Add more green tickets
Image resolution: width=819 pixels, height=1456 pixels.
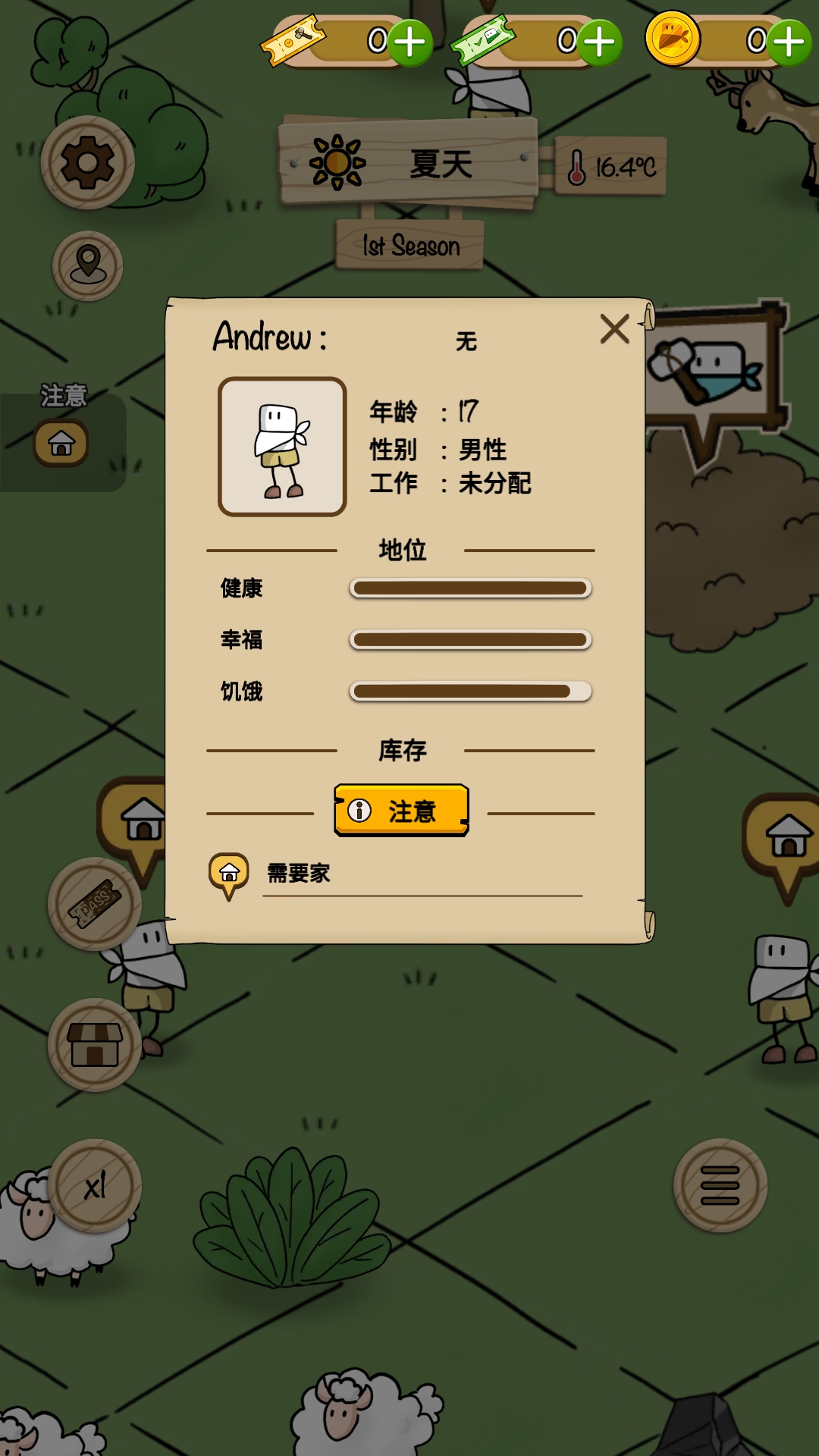pyautogui.click(x=600, y=42)
